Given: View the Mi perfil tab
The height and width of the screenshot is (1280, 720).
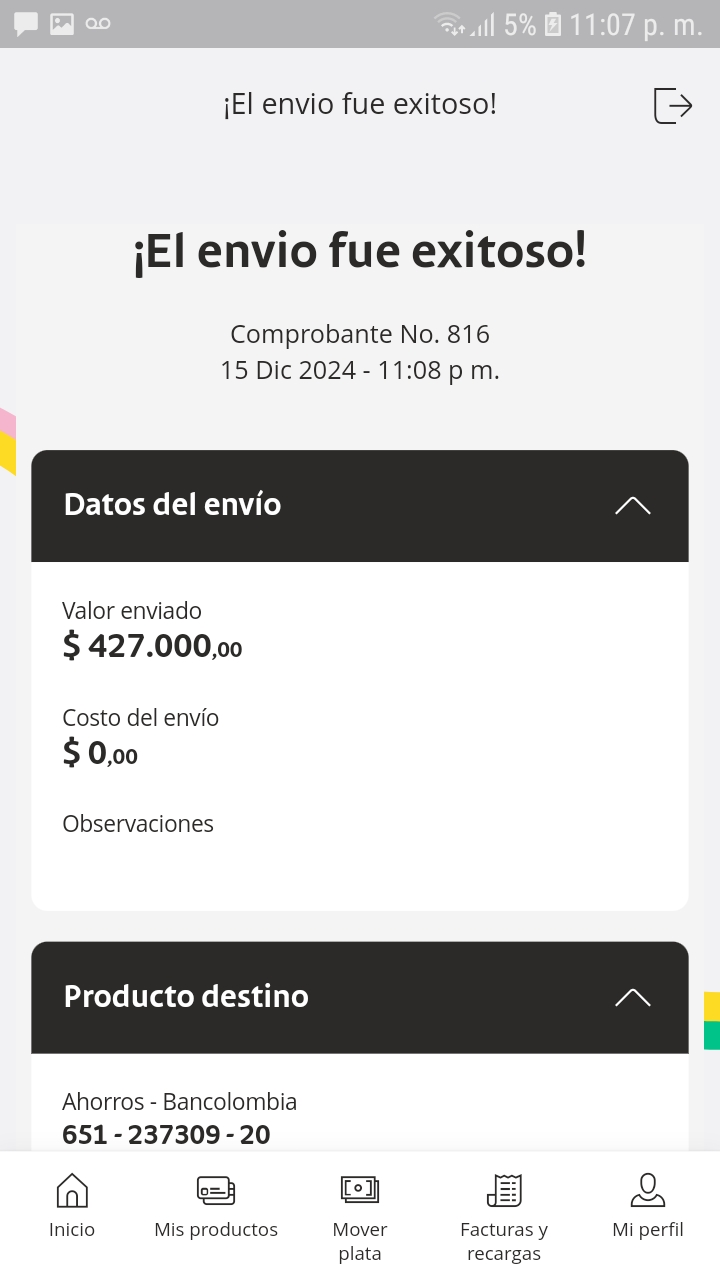Looking at the screenshot, I should [x=648, y=1207].
